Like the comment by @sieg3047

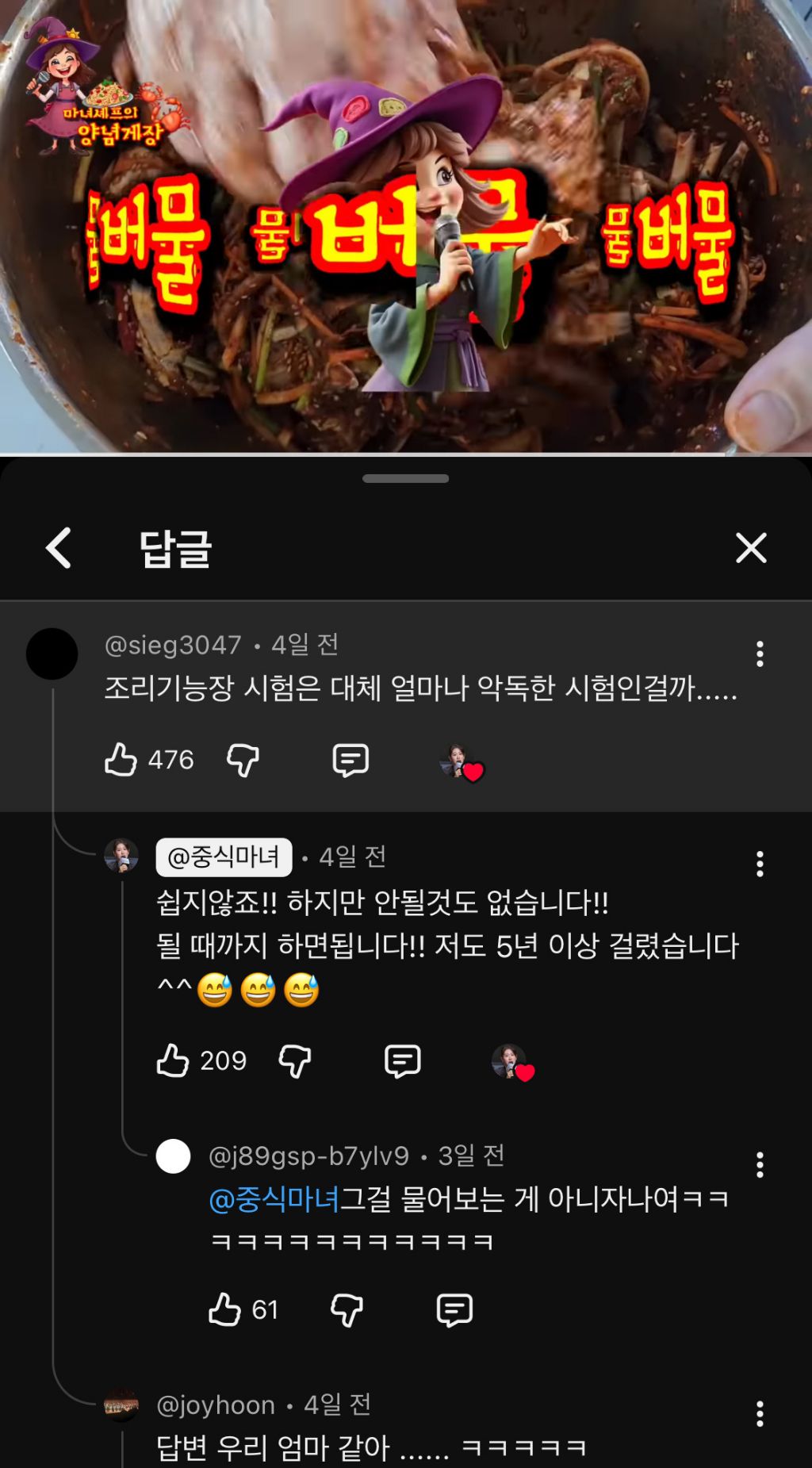coord(121,759)
